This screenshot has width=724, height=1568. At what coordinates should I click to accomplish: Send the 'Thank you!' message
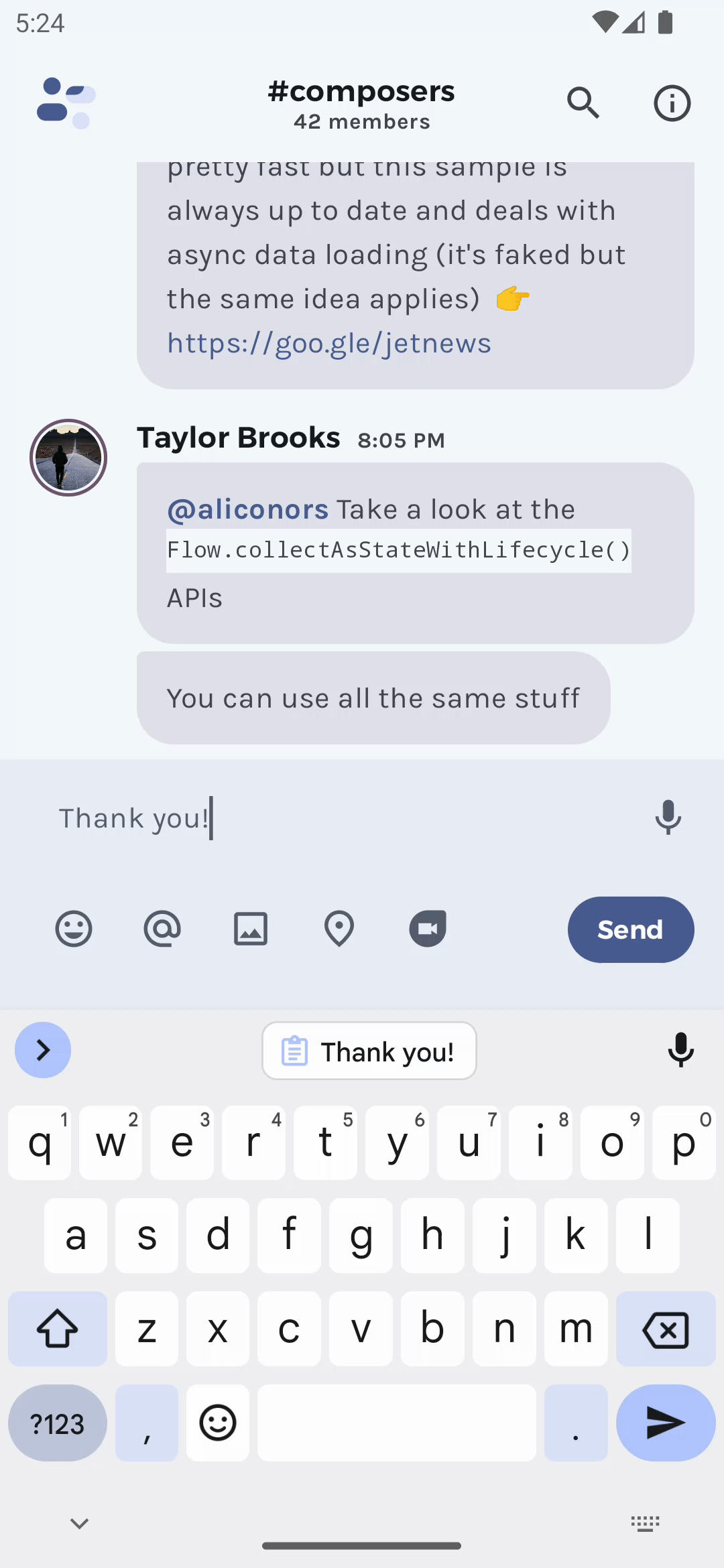click(630, 929)
